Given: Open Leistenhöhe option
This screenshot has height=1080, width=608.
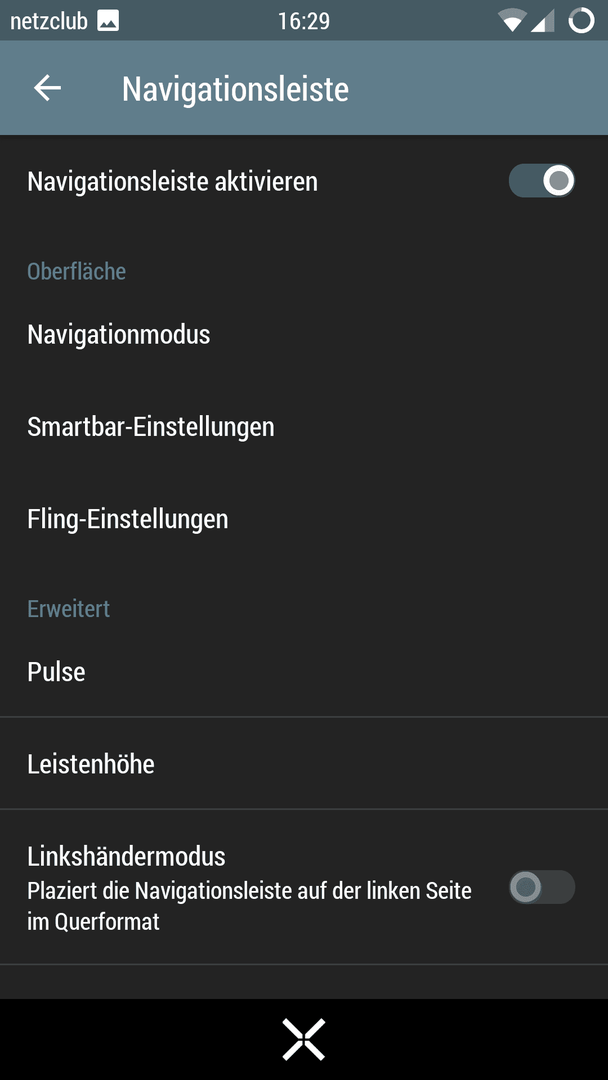Looking at the screenshot, I should (304, 764).
